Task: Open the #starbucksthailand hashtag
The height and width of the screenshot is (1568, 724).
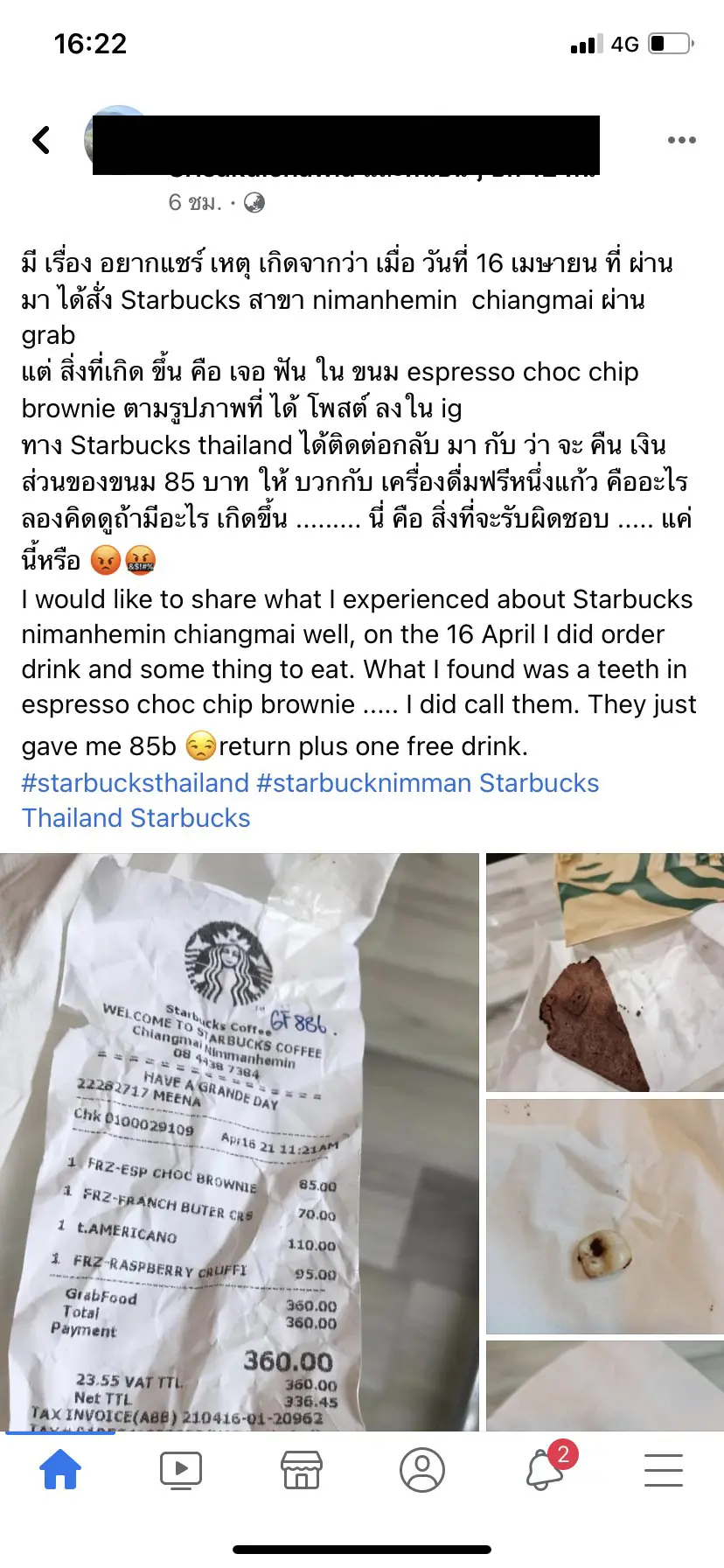Action: click(136, 782)
